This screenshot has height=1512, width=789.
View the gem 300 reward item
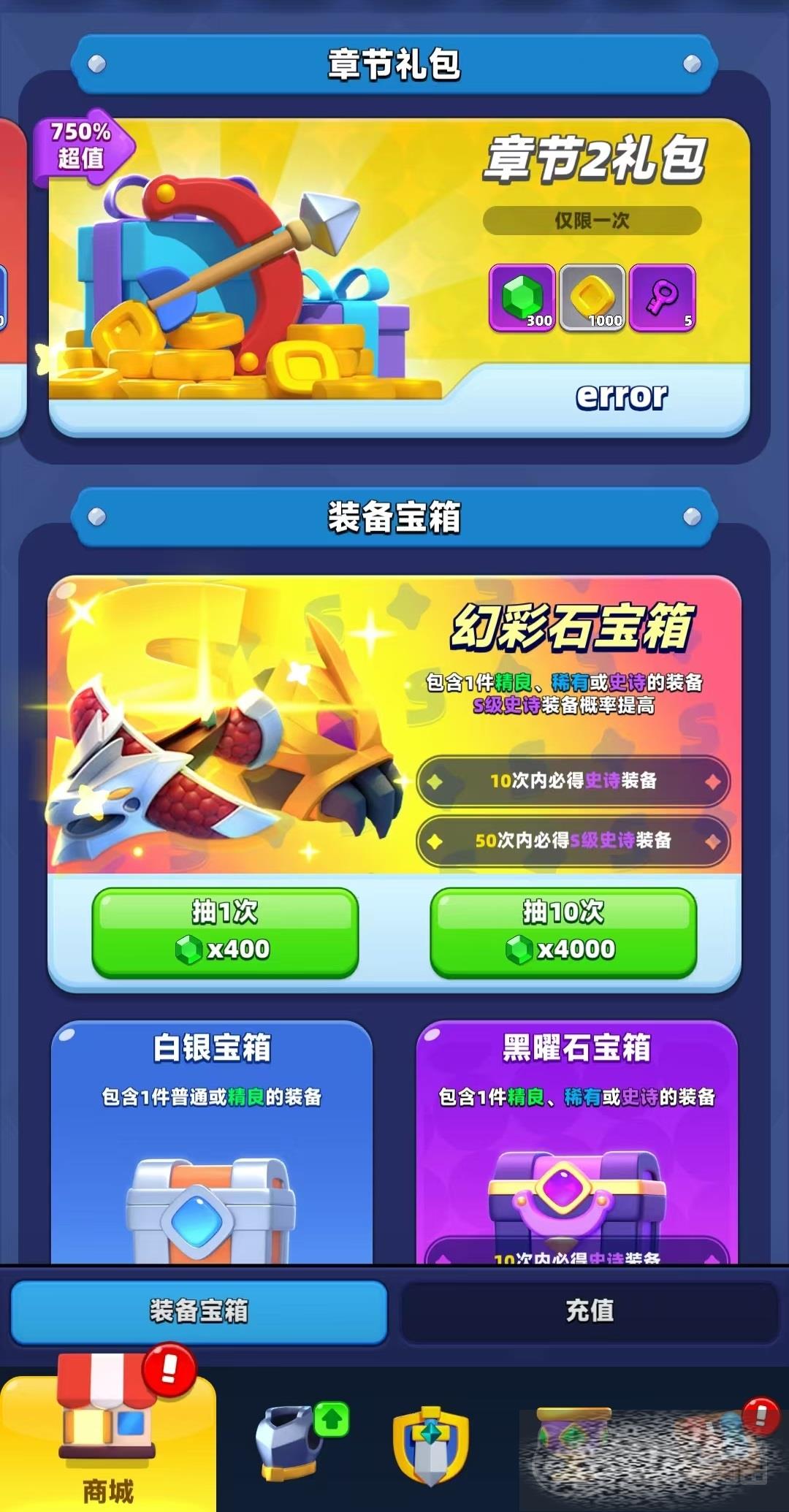pos(522,298)
